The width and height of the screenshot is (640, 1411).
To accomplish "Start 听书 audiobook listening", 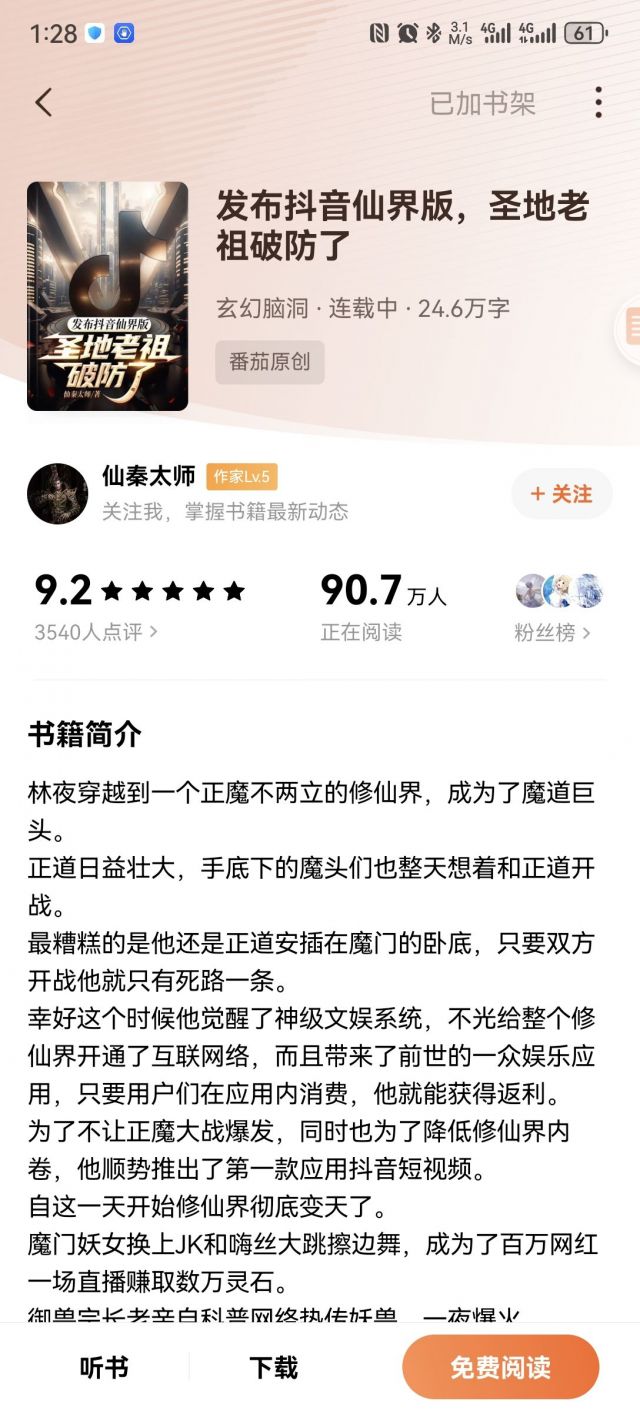I will pos(104,1367).
